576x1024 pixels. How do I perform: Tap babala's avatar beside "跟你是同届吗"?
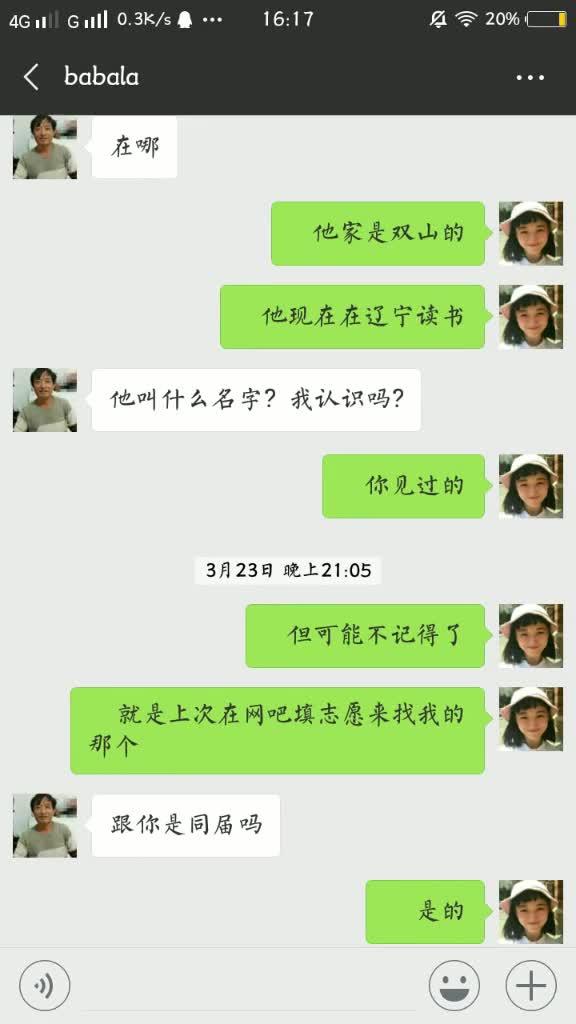45,825
